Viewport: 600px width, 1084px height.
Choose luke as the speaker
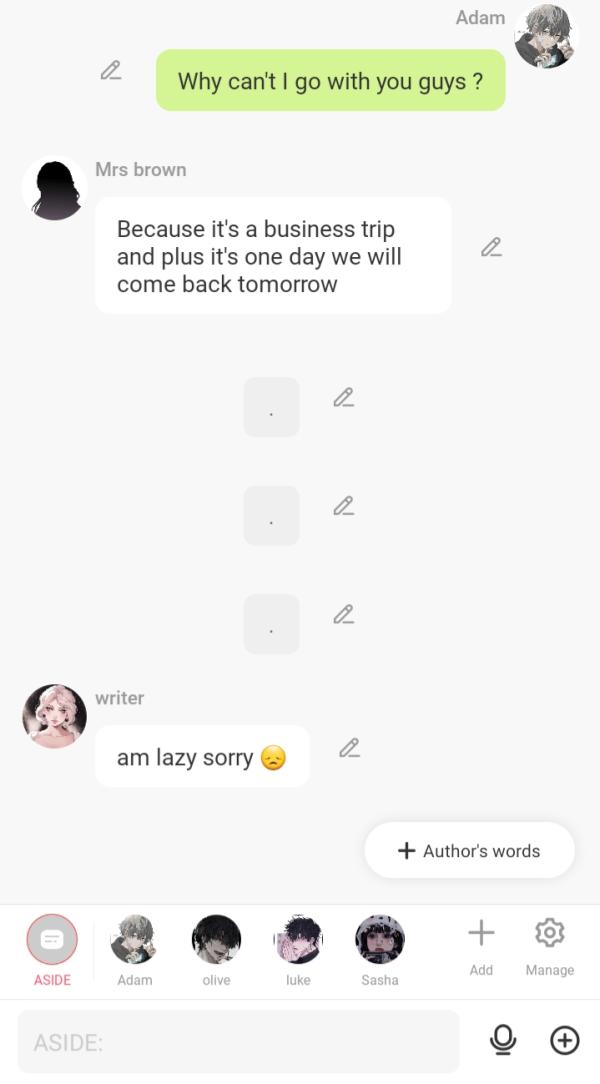(298, 950)
